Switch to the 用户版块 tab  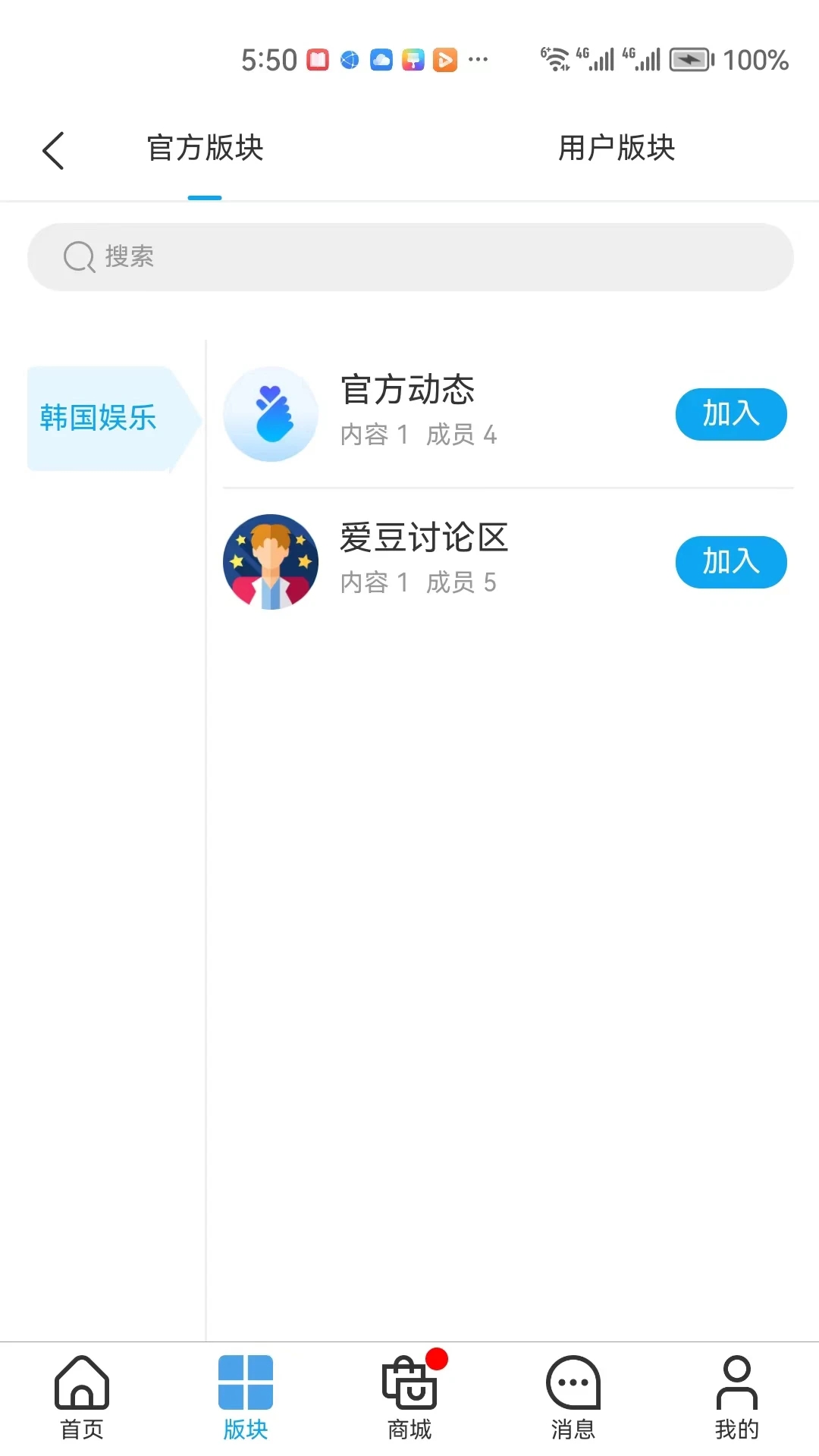615,149
